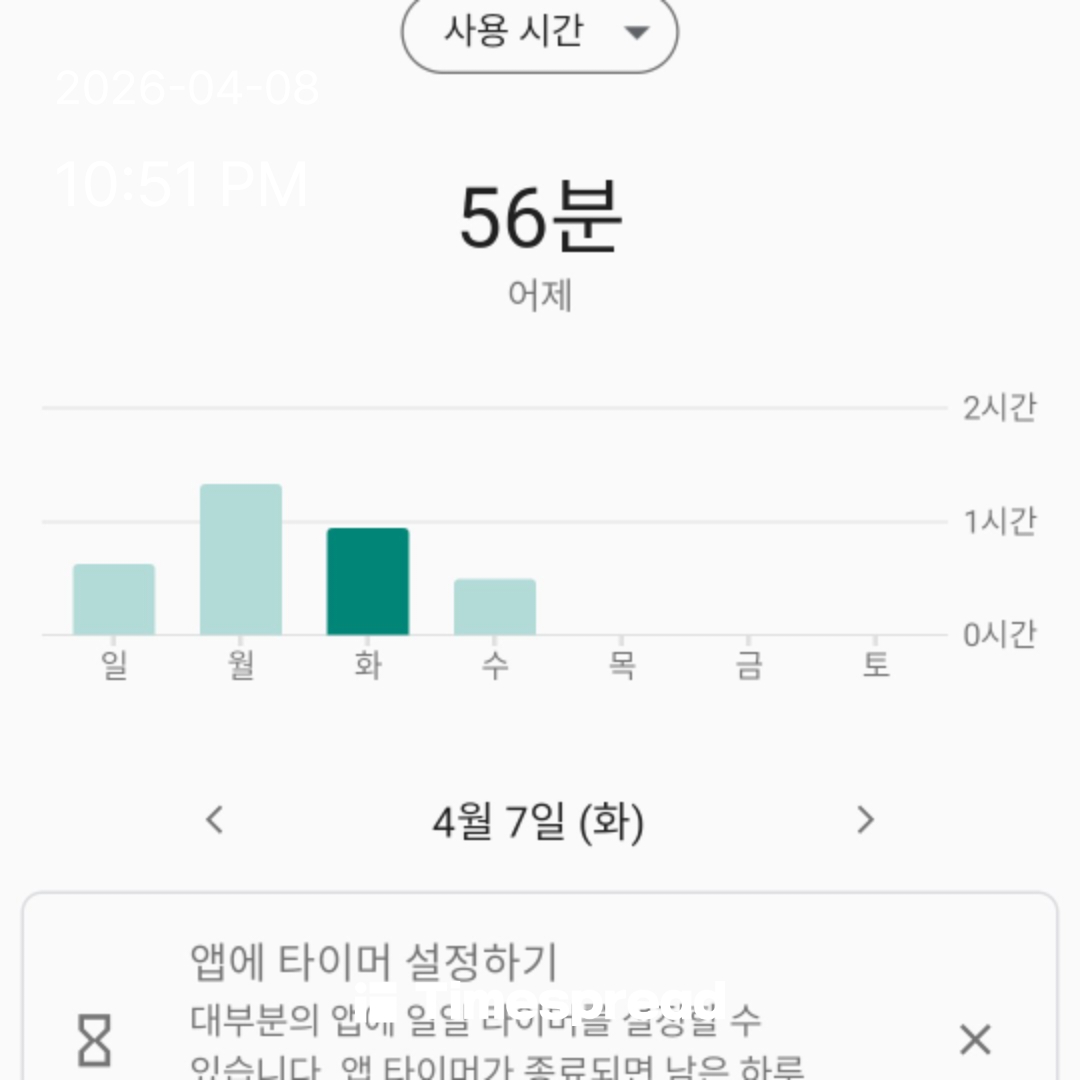This screenshot has width=1080, height=1080.
Task: Open the 사용 시간 dropdown
Action: pos(540,32)
